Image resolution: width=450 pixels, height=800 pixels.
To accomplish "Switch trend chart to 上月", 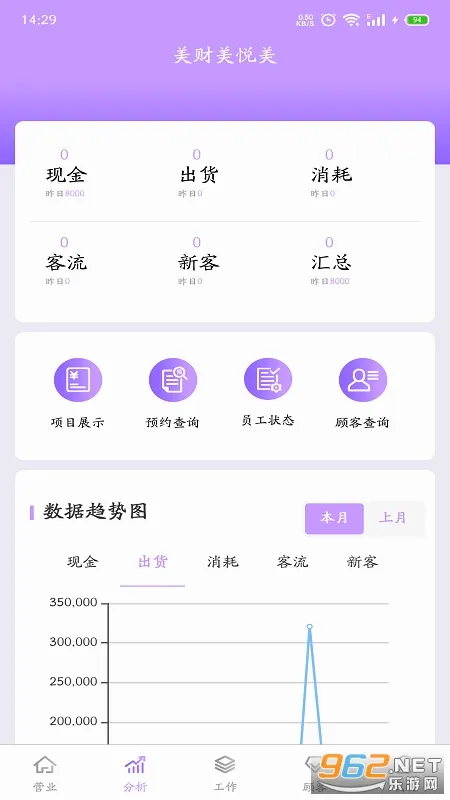I will (393, 518).
